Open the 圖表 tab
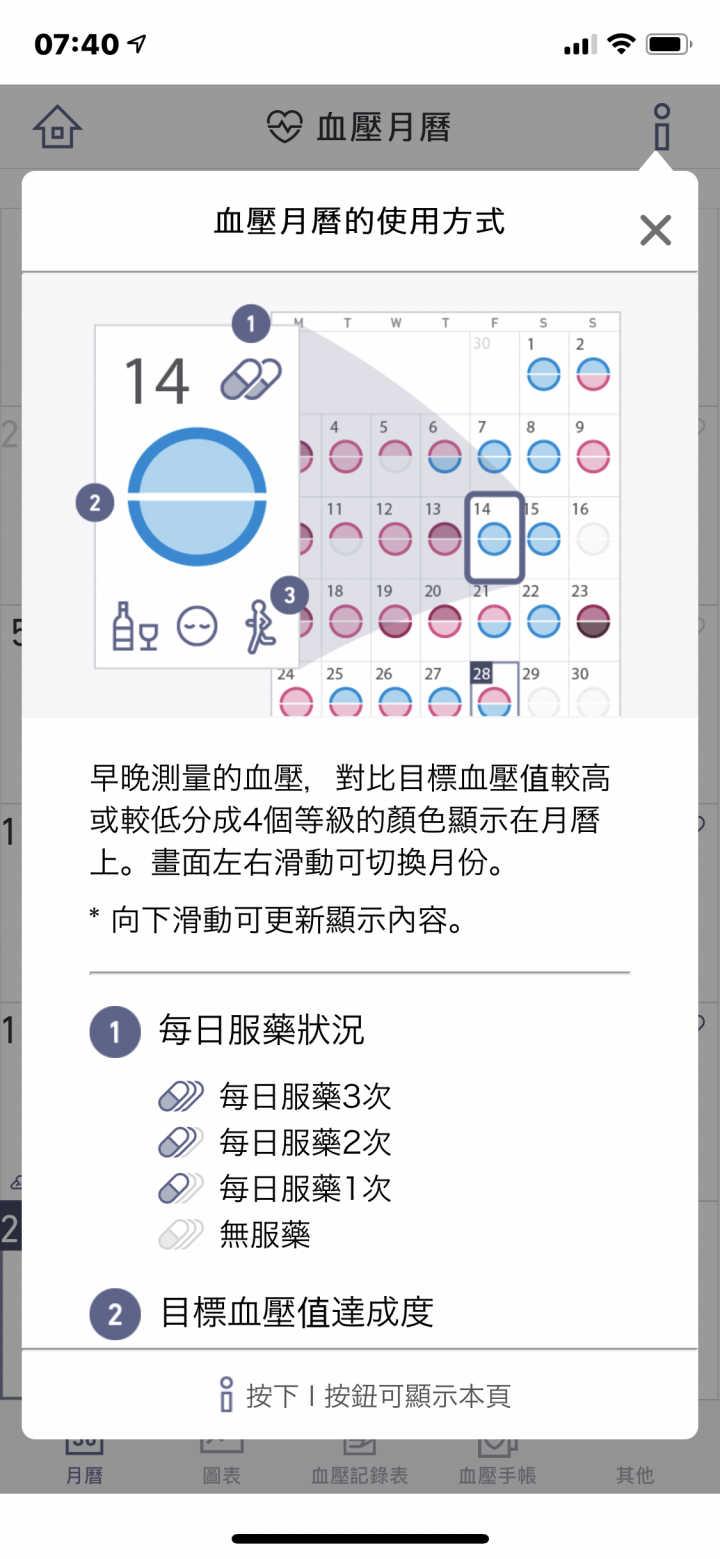This screenshot has height=1559, width=720. (221, 1462)
